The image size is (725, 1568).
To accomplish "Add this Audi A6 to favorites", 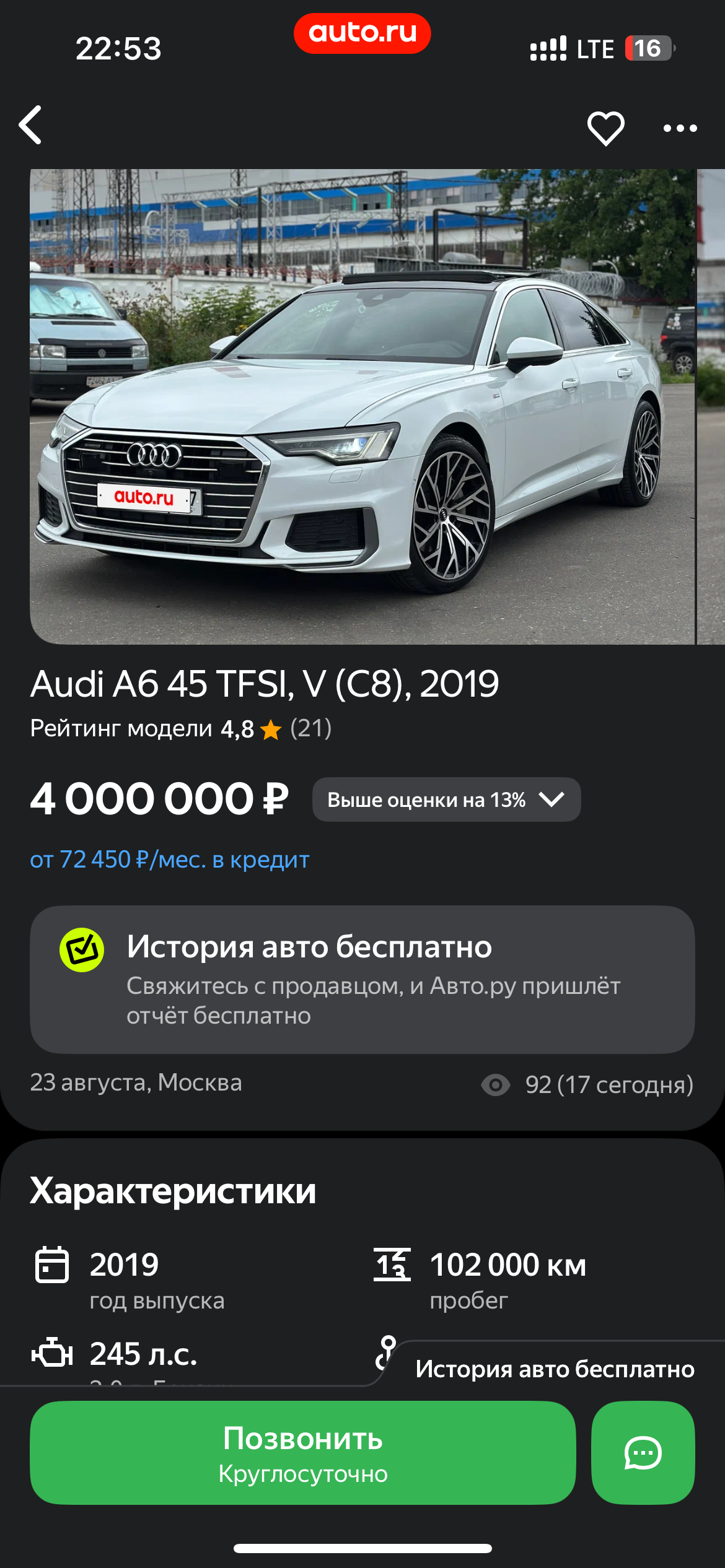I will point(605,128).
